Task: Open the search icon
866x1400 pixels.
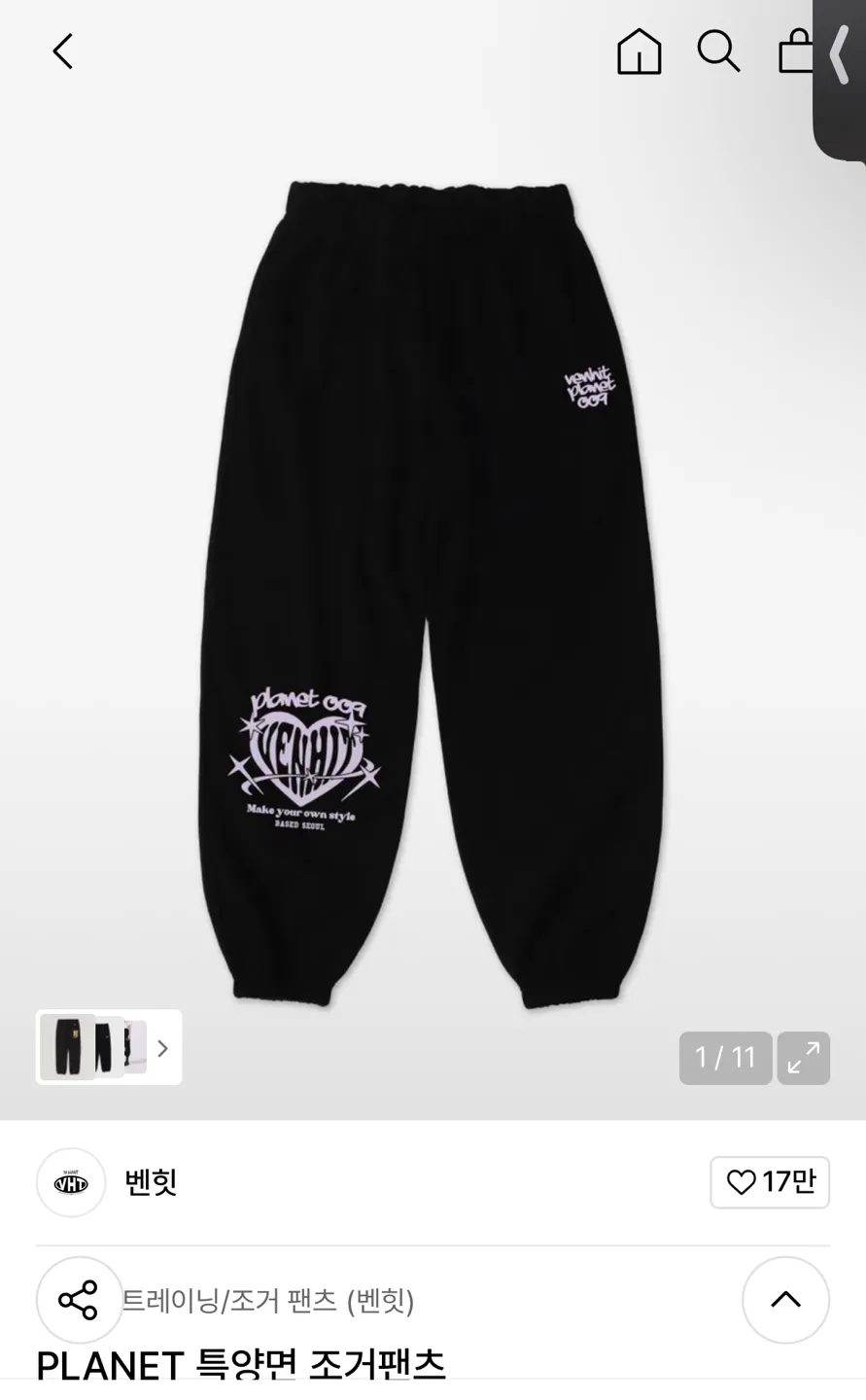Action: point(718,52)
